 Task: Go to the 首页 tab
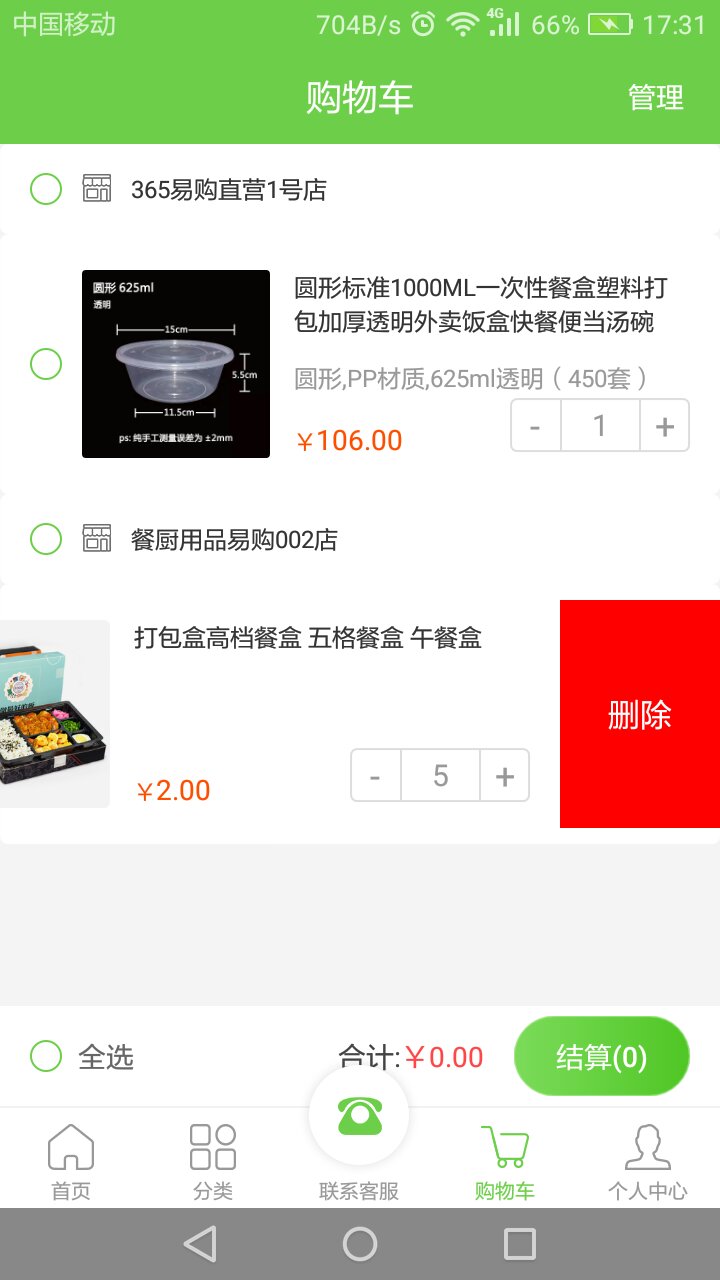71,1160
